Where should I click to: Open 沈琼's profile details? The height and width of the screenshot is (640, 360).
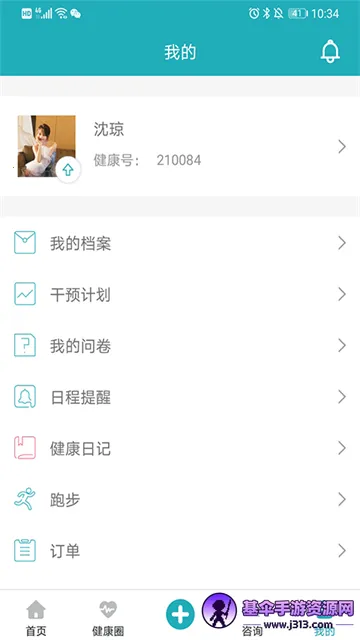(x=180, y=146)
